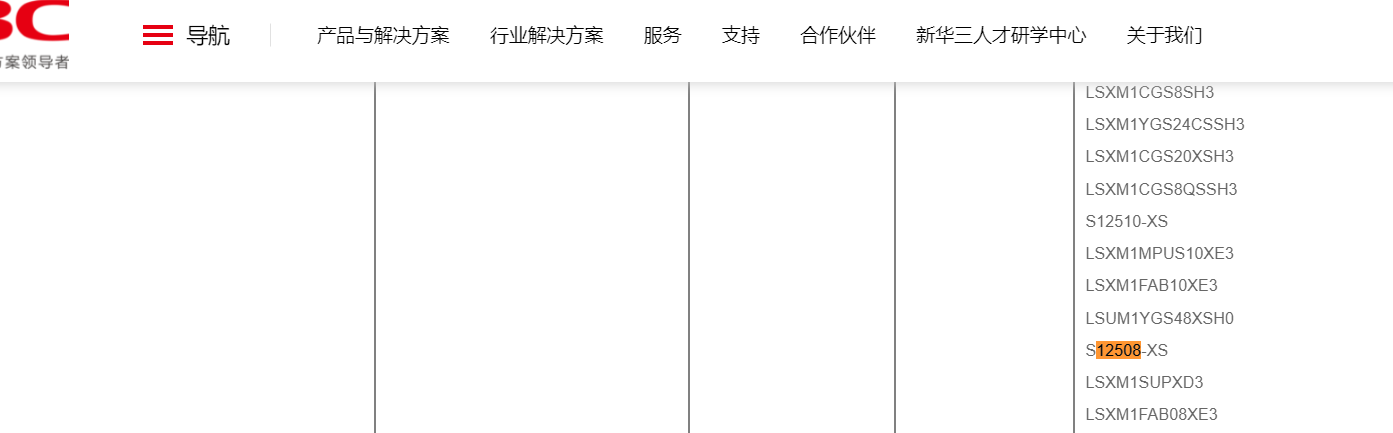Open 新华三人才研学中心

[1001, 36]
